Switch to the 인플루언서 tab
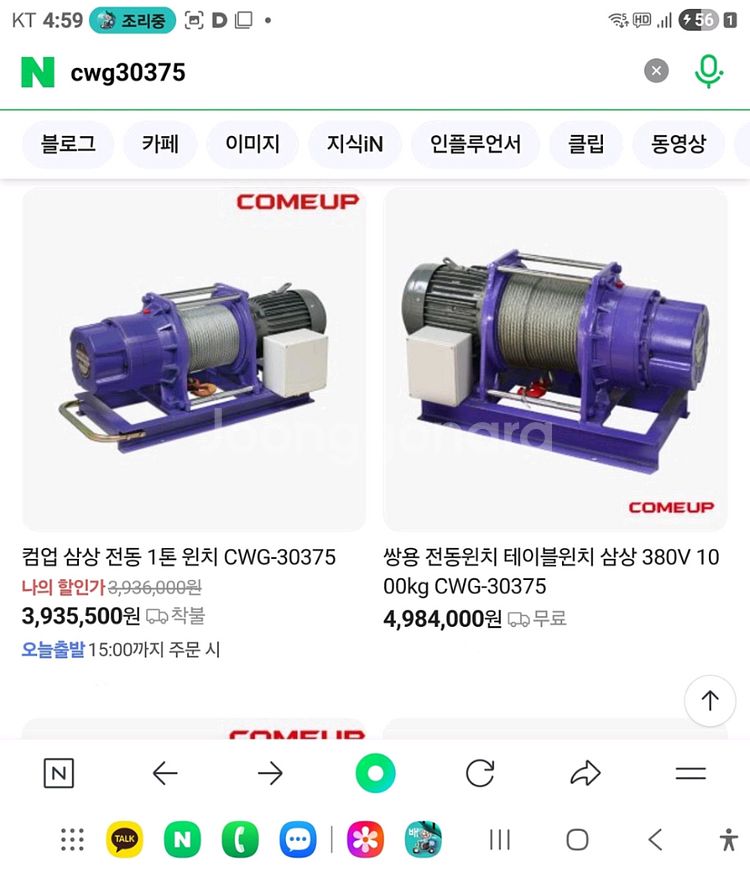The width and height of the screenshot is (750, 873). pyautogui.click(x=475, y=144)
